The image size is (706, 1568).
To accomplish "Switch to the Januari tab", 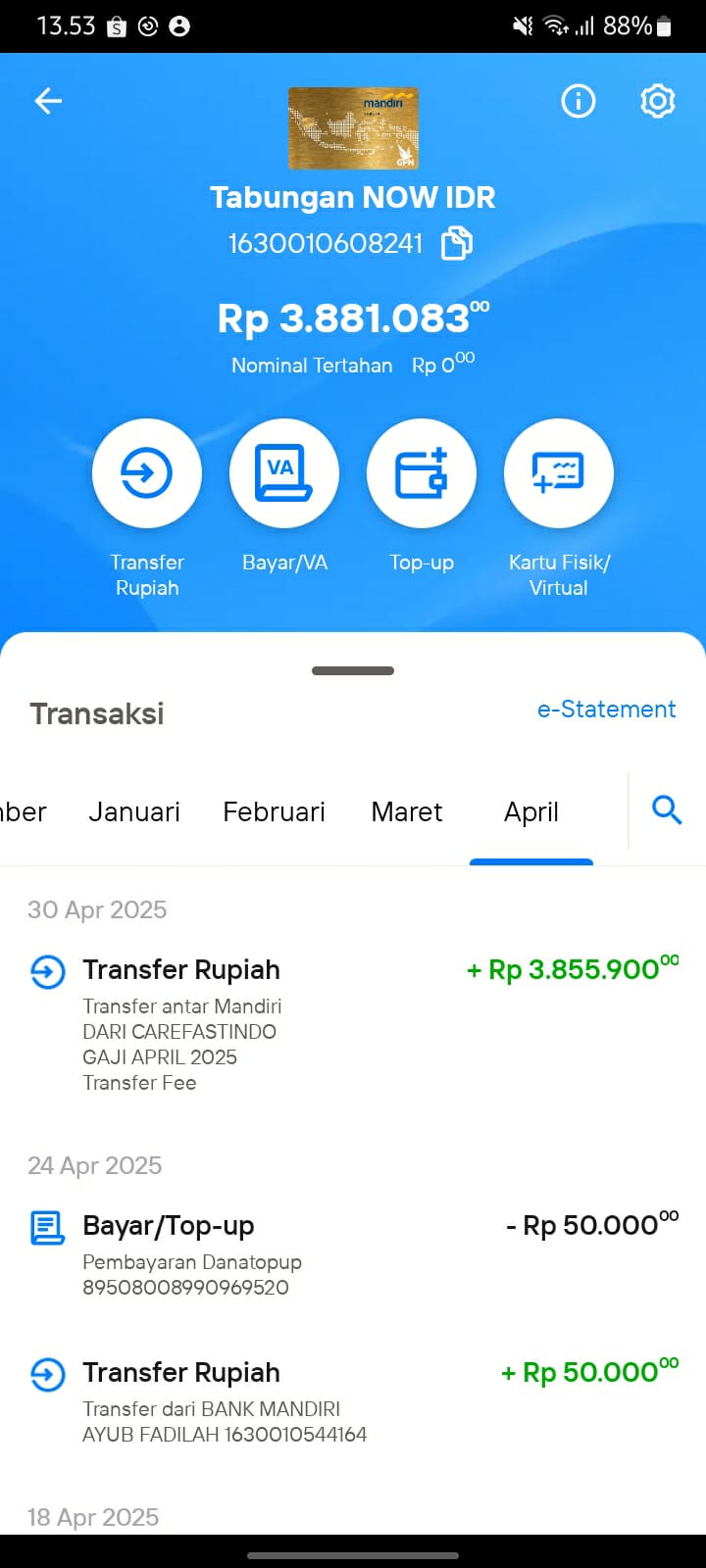I will [x=134, y=811].
